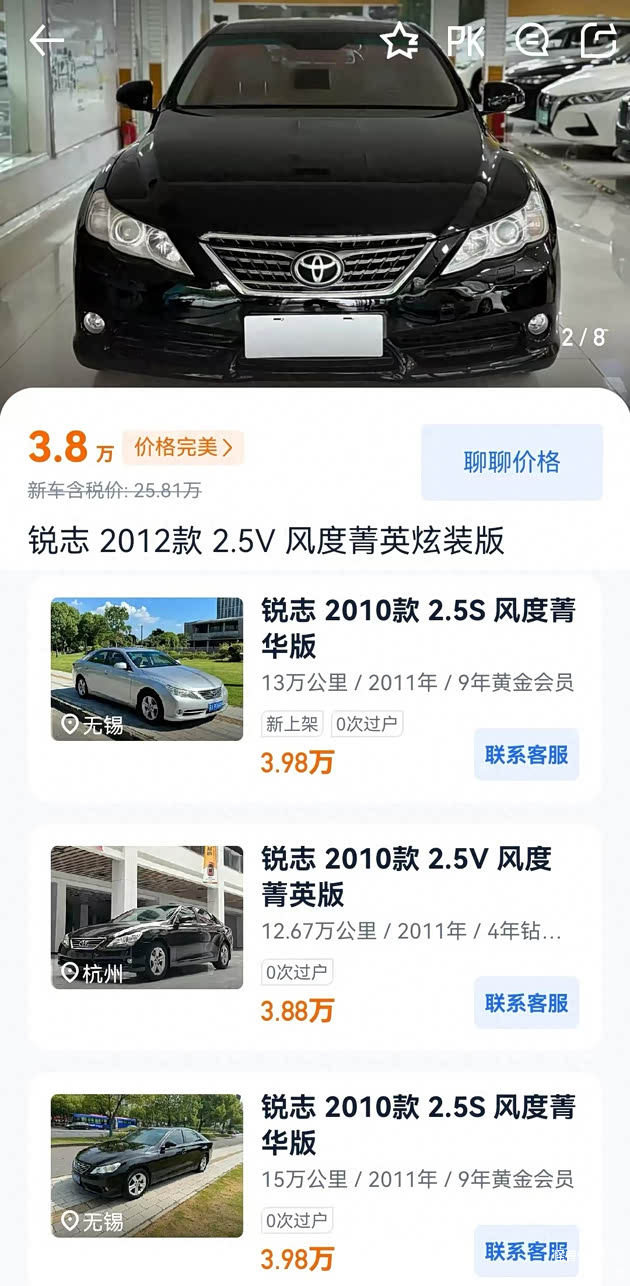Tap the 聊聊价格 button

[x=511, y=462]
